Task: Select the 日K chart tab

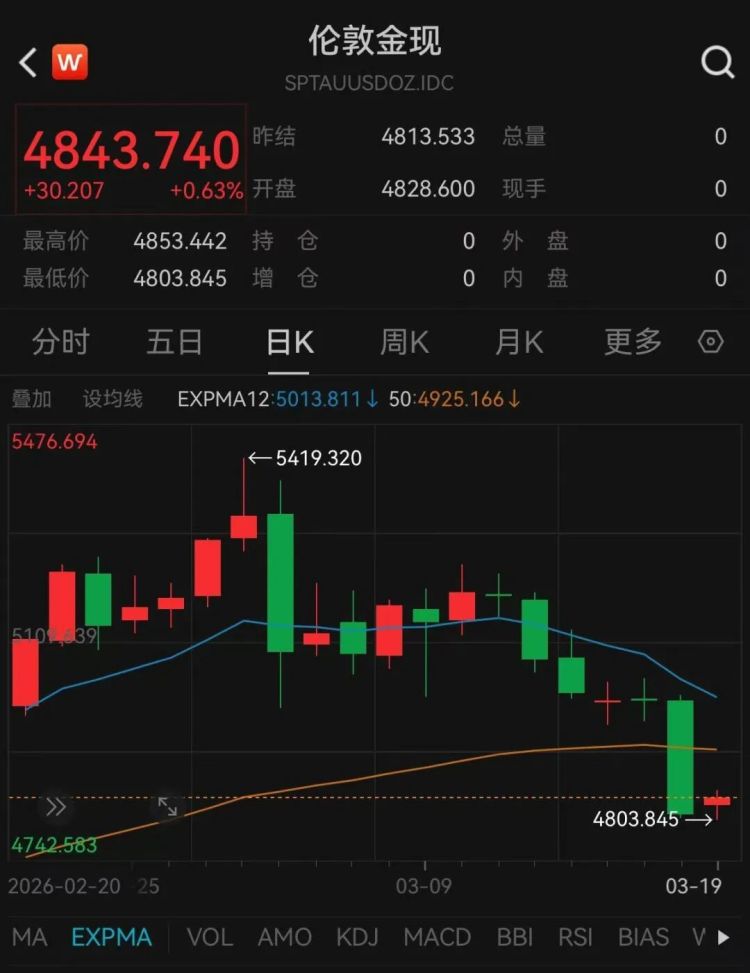Action: [x=290, y=342]
